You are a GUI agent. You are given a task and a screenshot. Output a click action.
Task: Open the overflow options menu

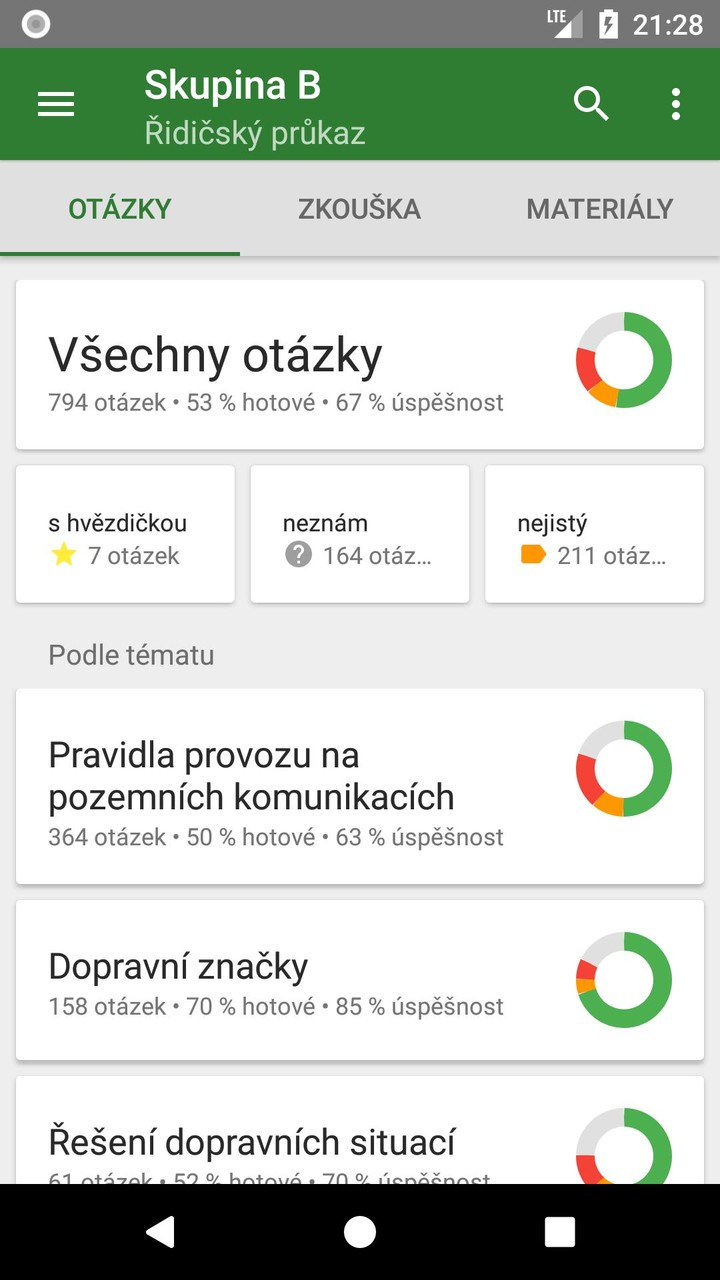[x=676, y=103]
